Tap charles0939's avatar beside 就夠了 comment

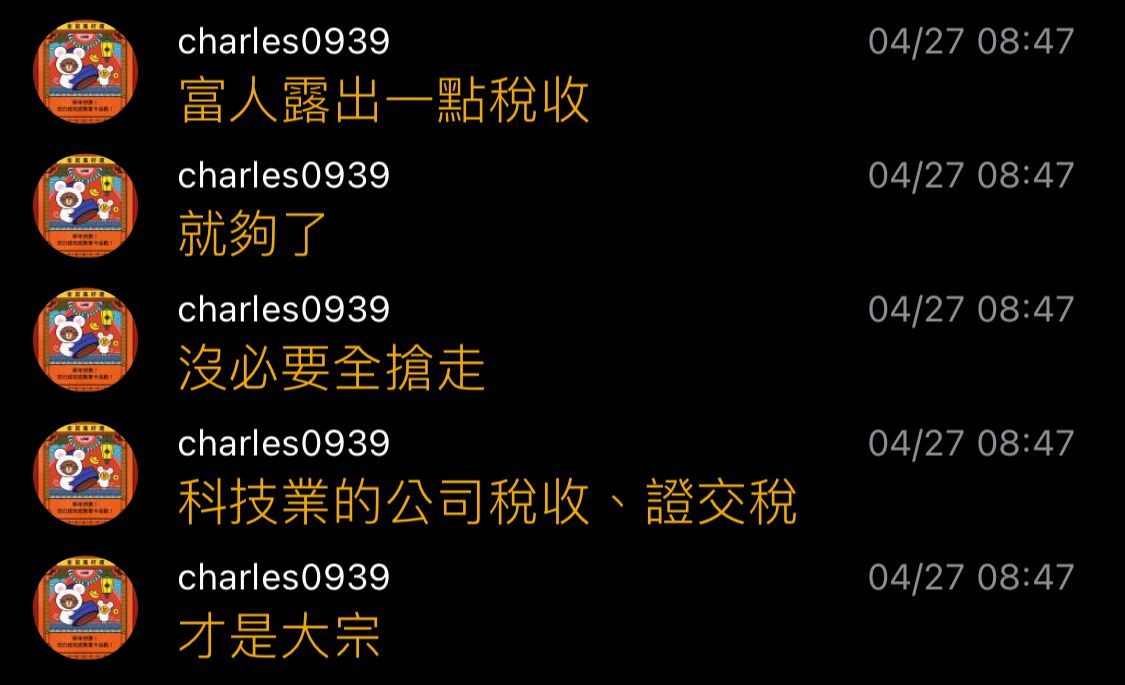tap(85, 205)
